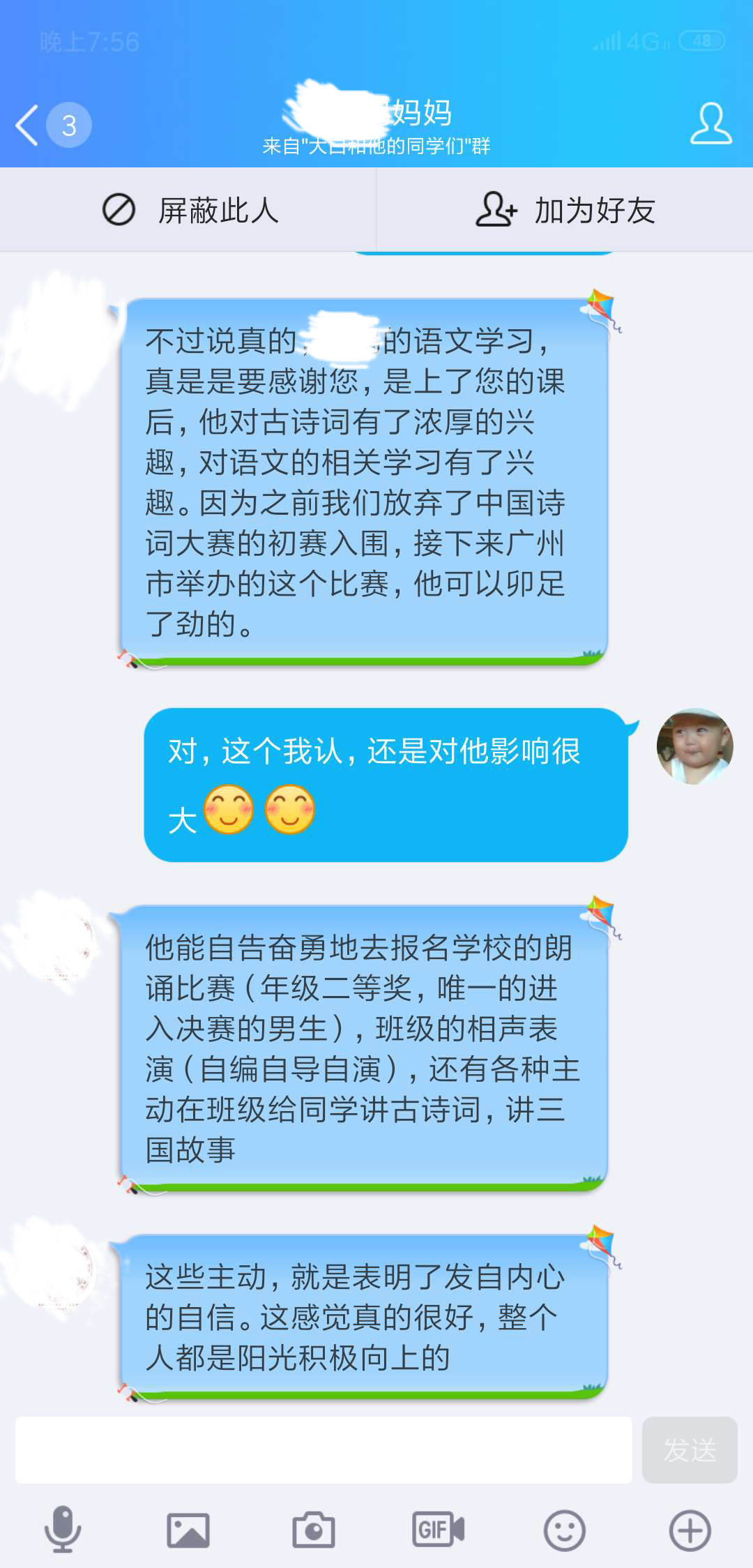Open the image gallery picker
753x1568 pixels.
[x=188, y=1530]
